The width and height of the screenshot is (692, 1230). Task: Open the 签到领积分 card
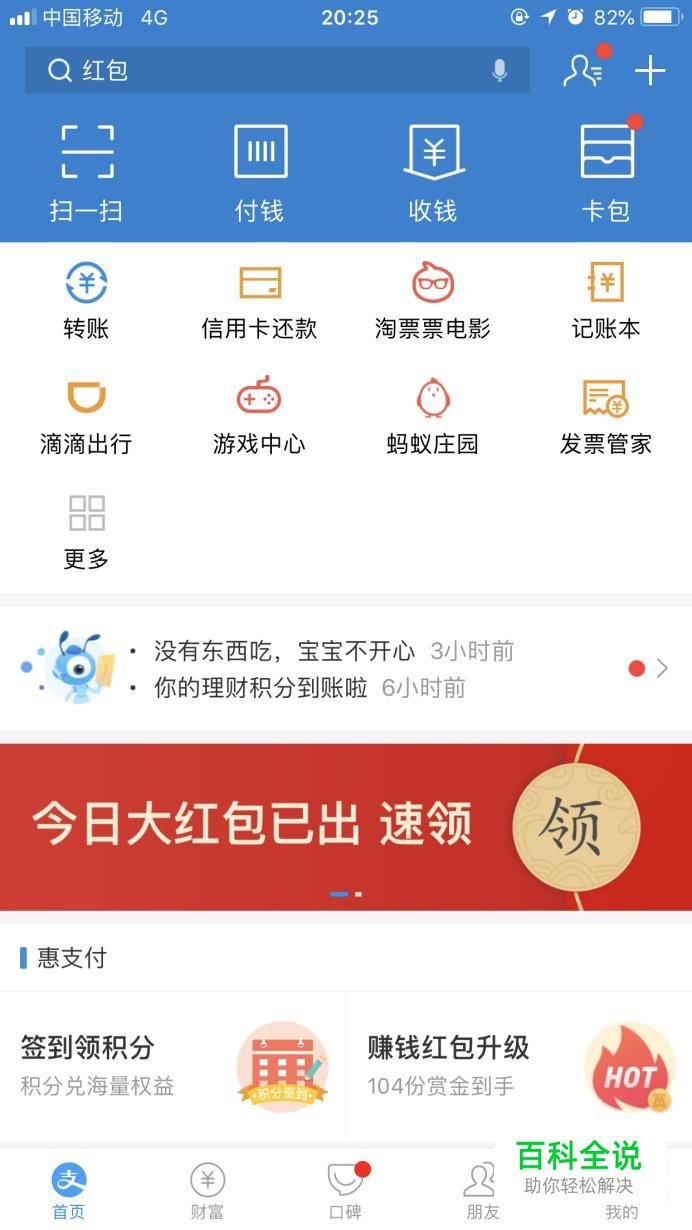pyautogui.click(x=172, y=1066)
